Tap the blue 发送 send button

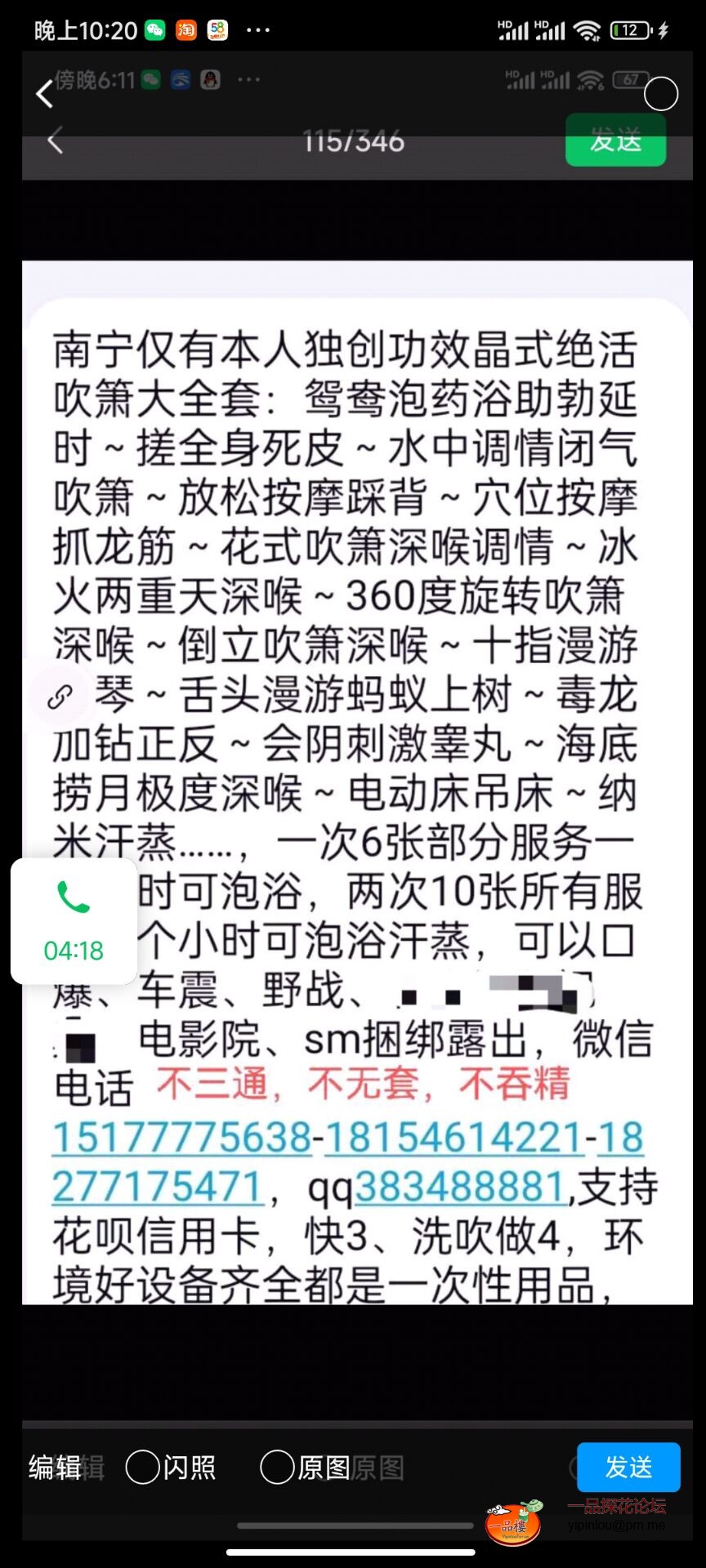[628, 1468]
